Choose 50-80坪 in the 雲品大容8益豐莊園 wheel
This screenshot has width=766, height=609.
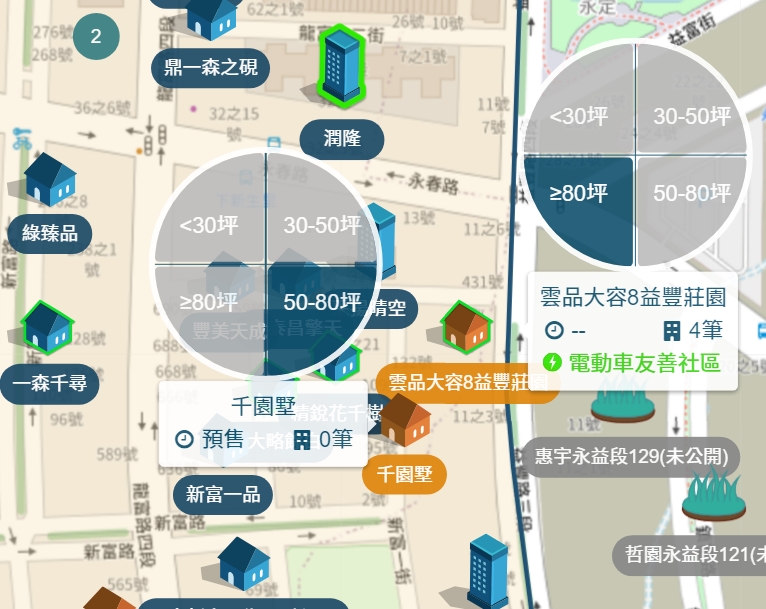[691, 192]
